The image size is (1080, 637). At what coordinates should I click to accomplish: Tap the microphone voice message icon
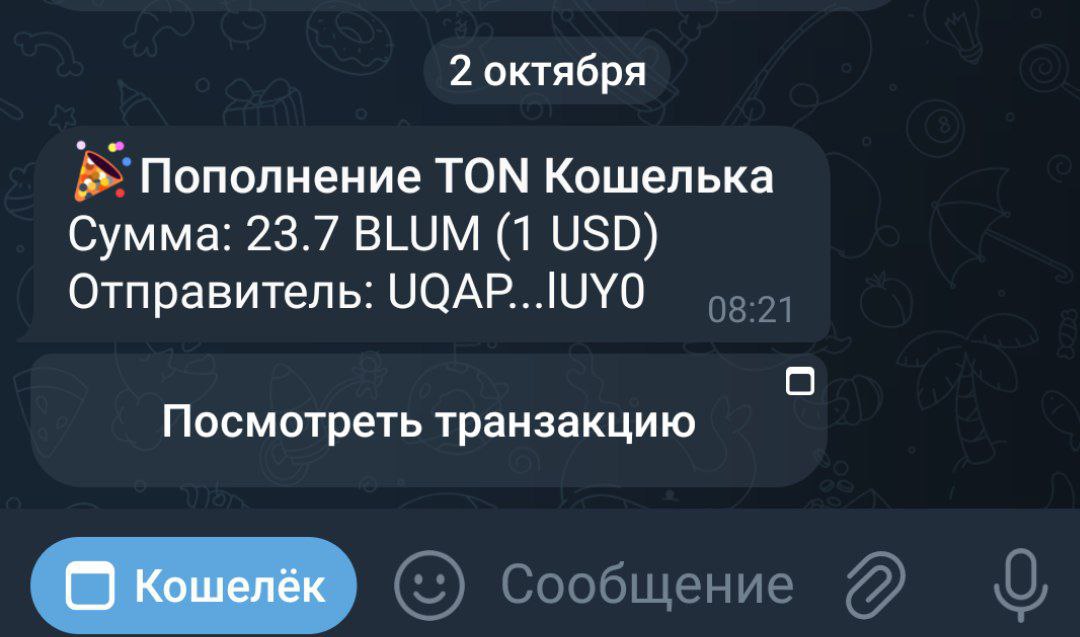[x=1021, y=585]
